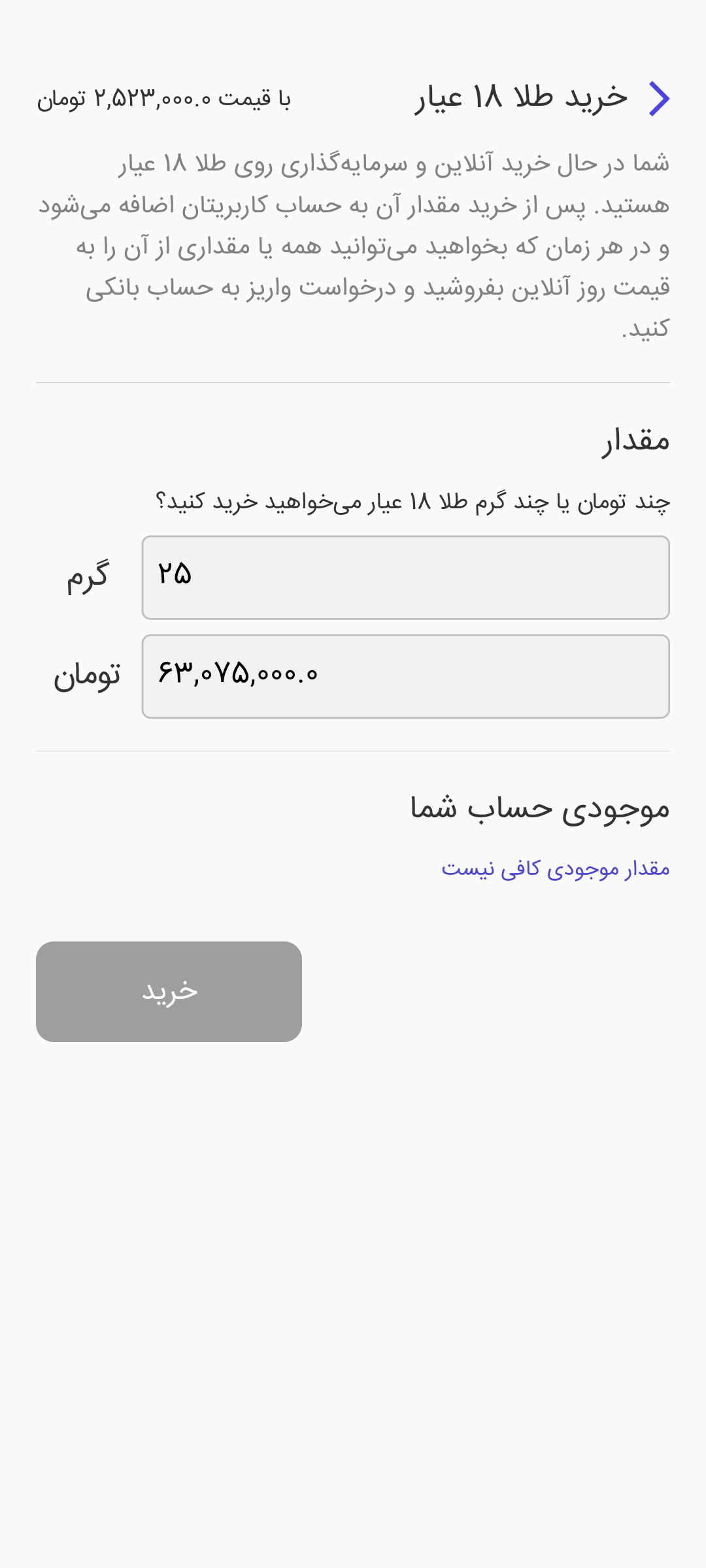Tap the gray خرید purchase button
The width and height of the screenshot is (706, 1568).
pos(169,991)
